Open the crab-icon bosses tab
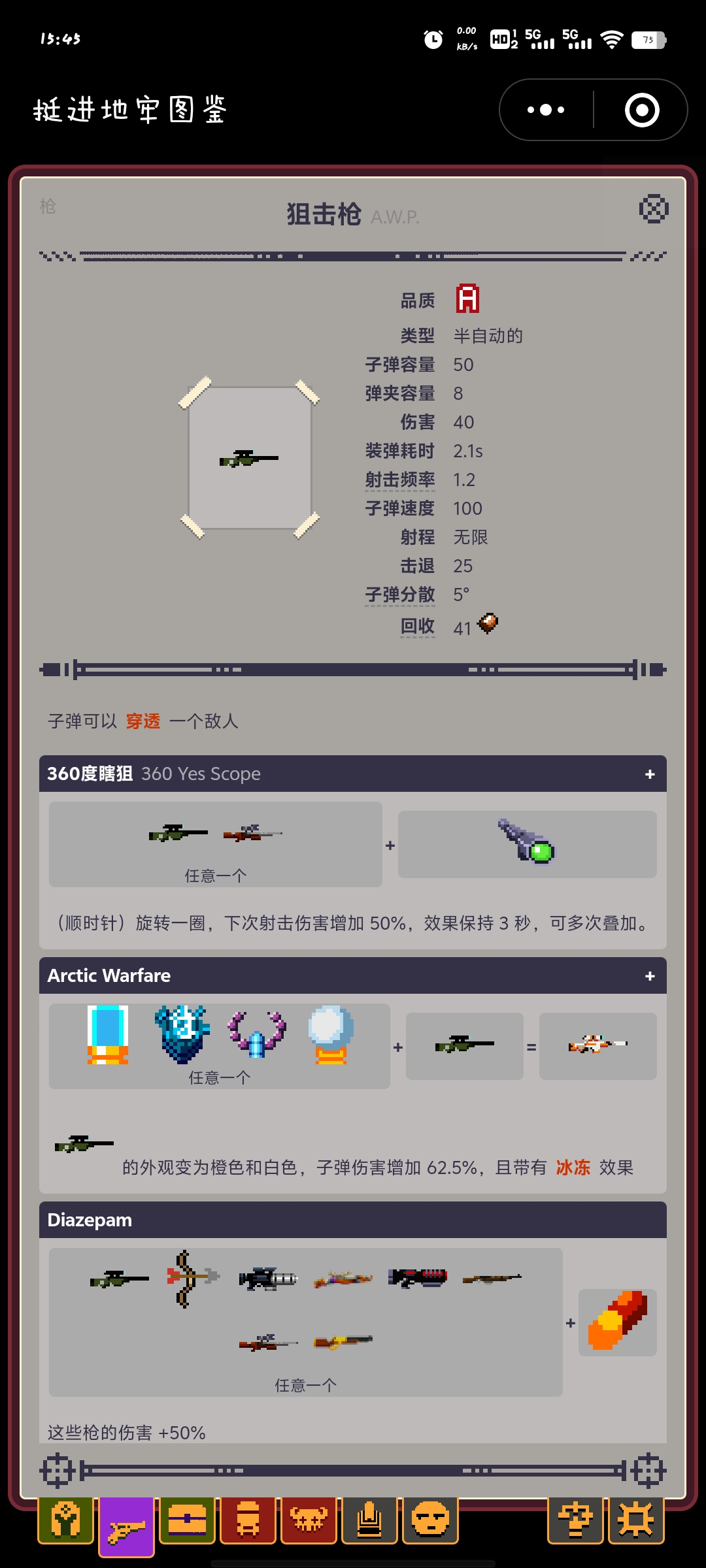Viewport: 706px width, 1568px height. pyautogui.click(x=309, y=1520)
